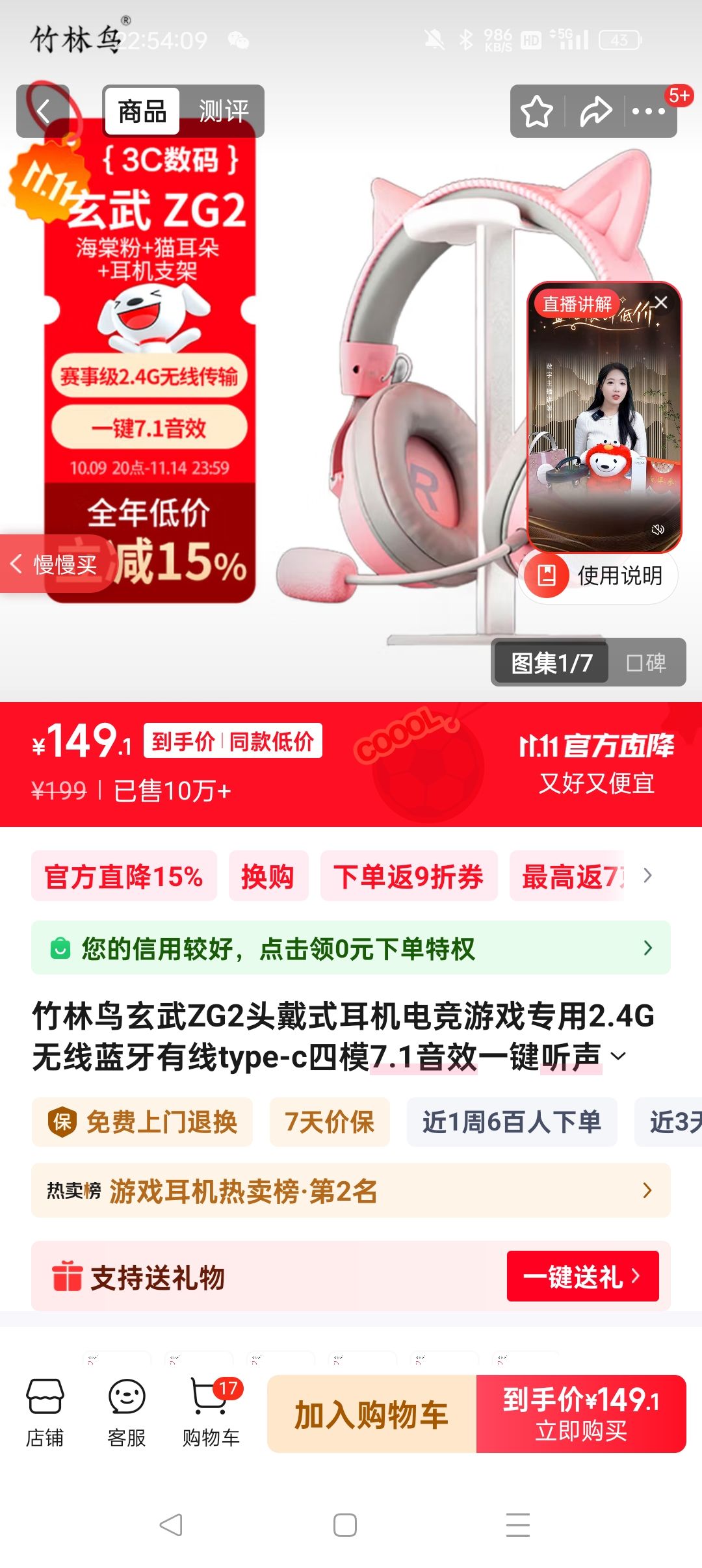Open 使用说明 usage instructions
The image size is (702, 1568).
tap(598, 575)
